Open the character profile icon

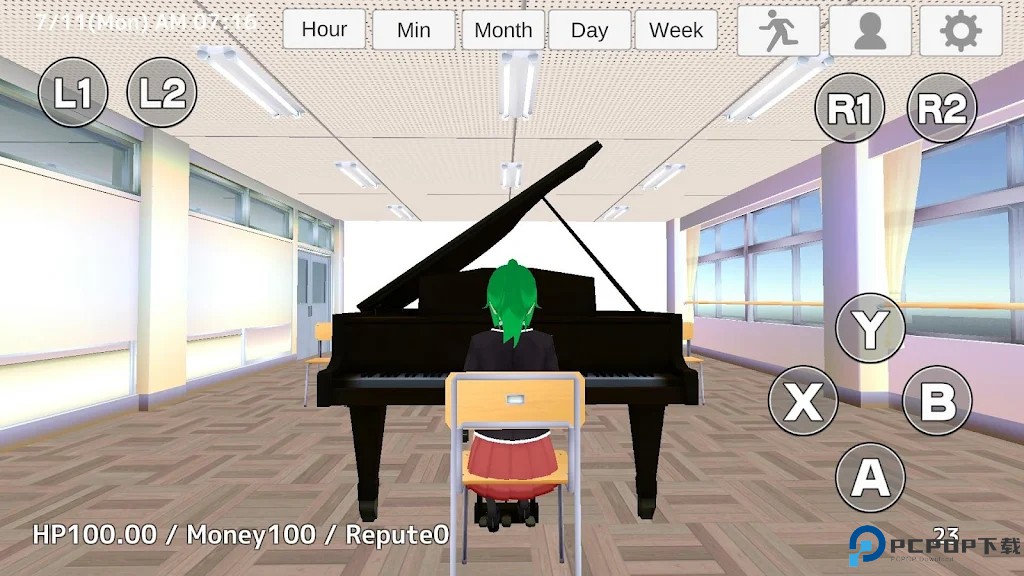870,31
